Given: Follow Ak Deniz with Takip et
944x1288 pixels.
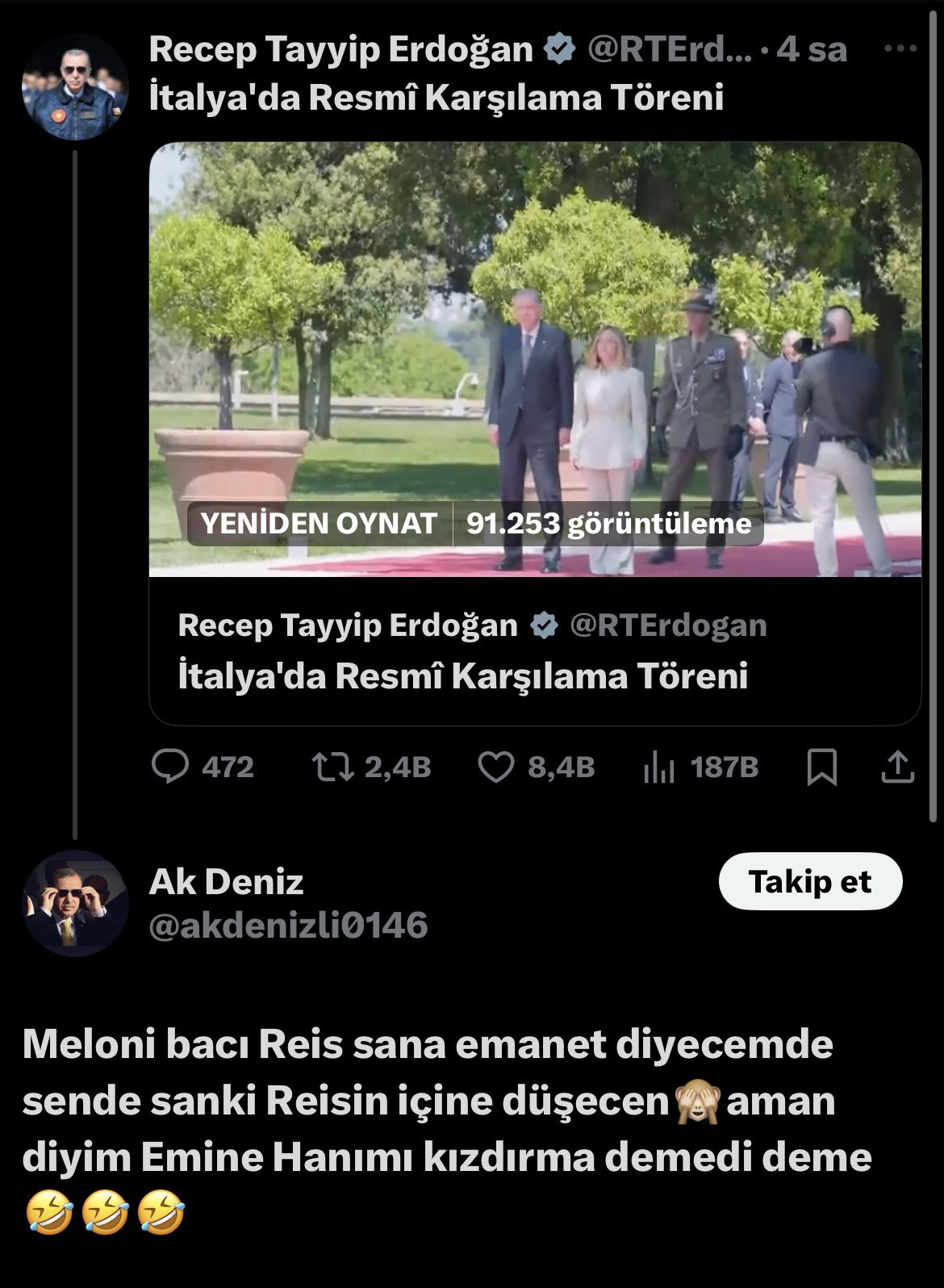Looking at the screenshot, I should (809, 881).
